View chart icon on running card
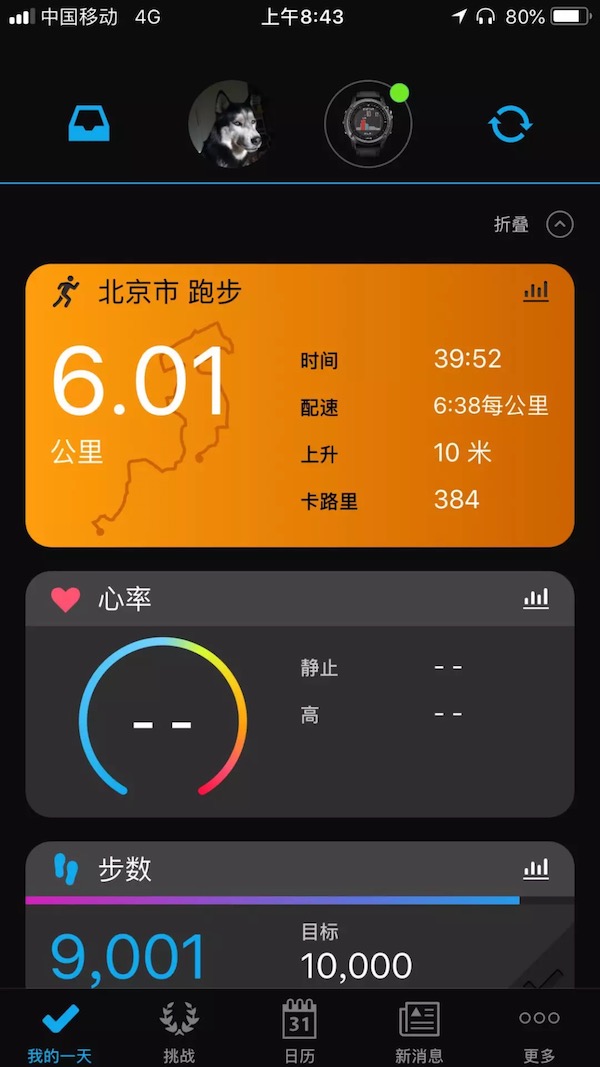The image size is (600, 1067). point(536,291)
